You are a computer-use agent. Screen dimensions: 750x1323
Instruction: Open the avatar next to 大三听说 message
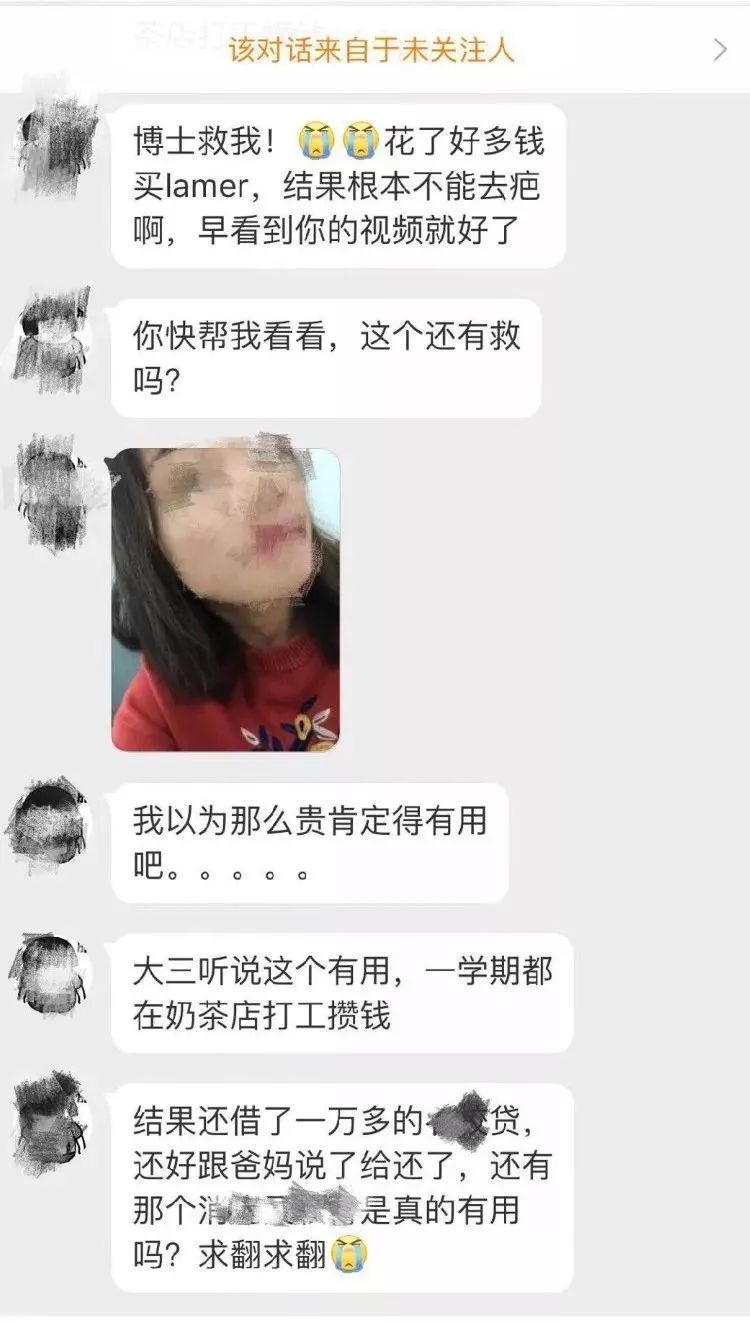tap(50, 975)
